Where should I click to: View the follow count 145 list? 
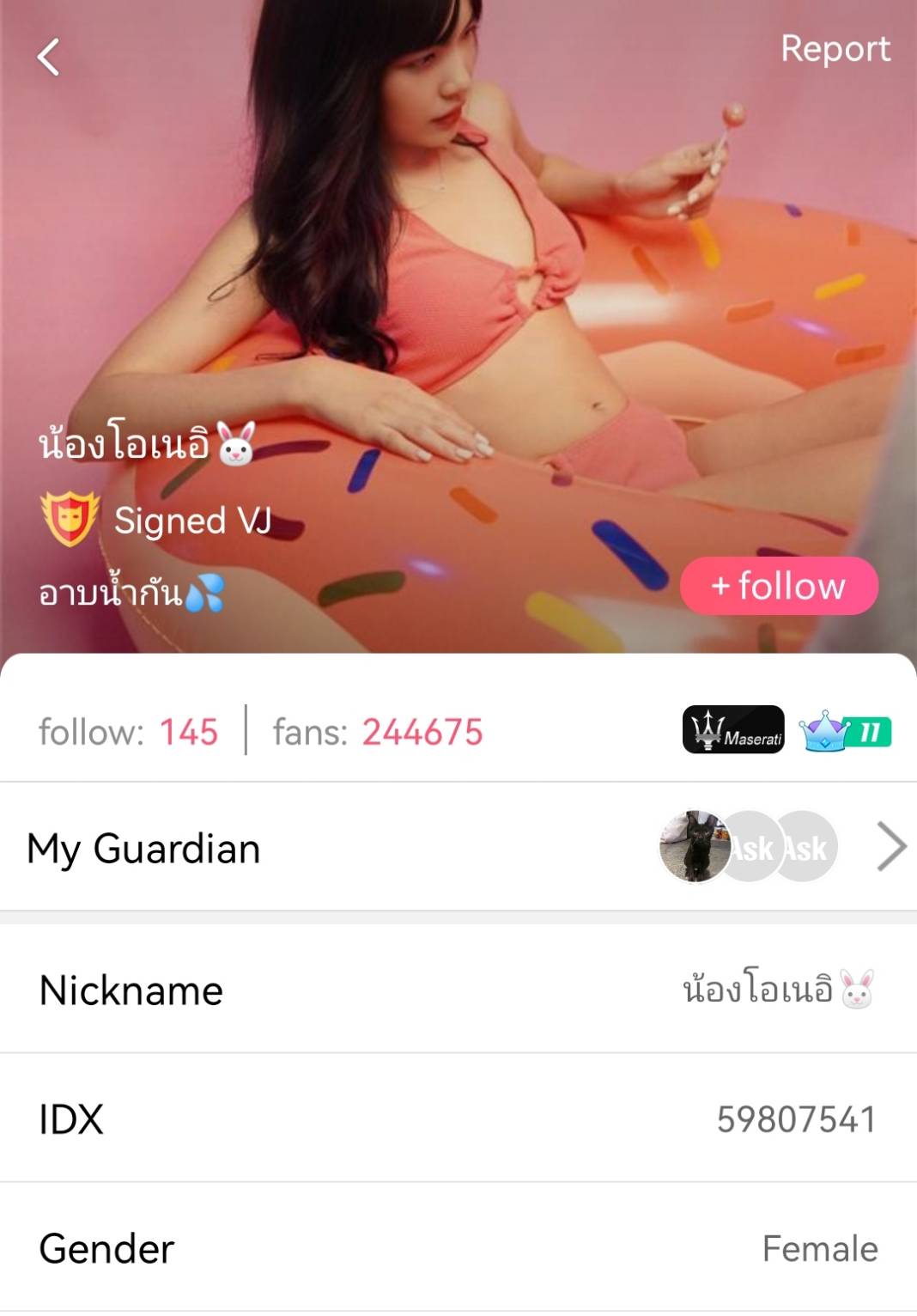click(x=129, y=732)
